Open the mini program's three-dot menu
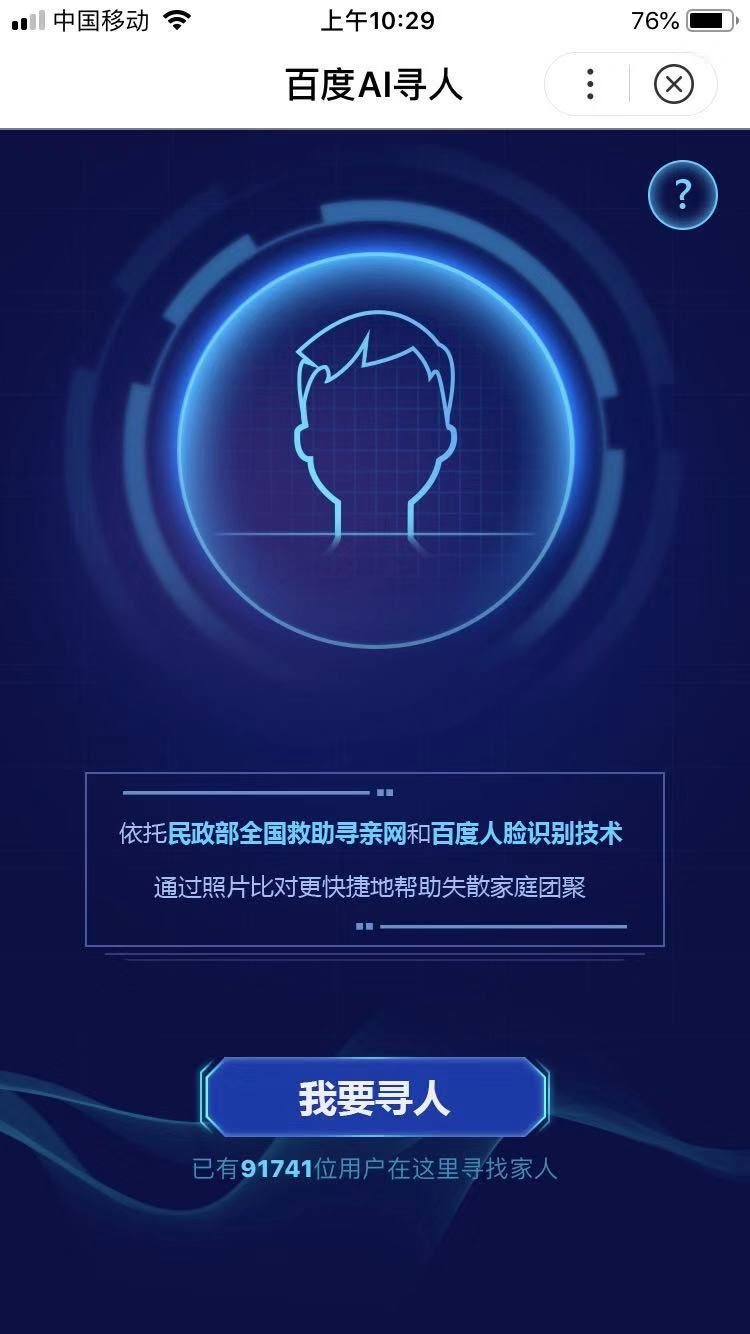Image resolution: width=750 pixels, height=1334 pixels. 590,85
